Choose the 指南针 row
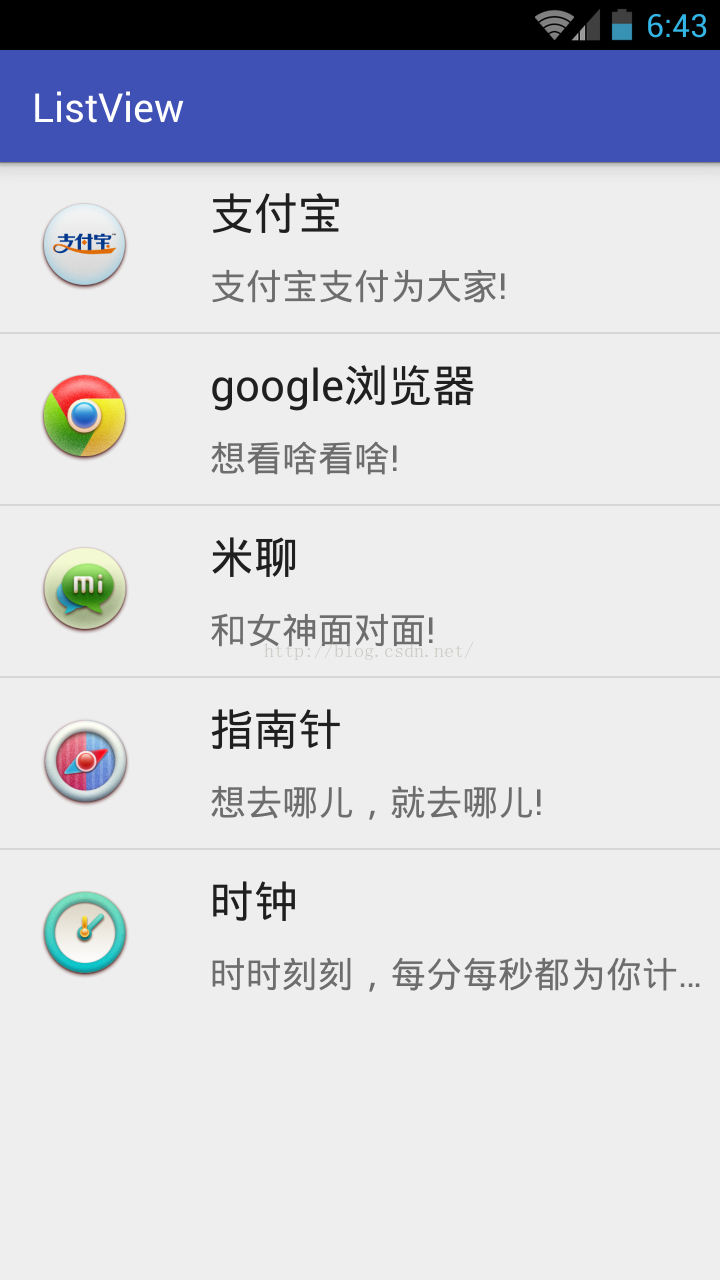The width and height of the screenshot is (720, 1280). (360, 764)
